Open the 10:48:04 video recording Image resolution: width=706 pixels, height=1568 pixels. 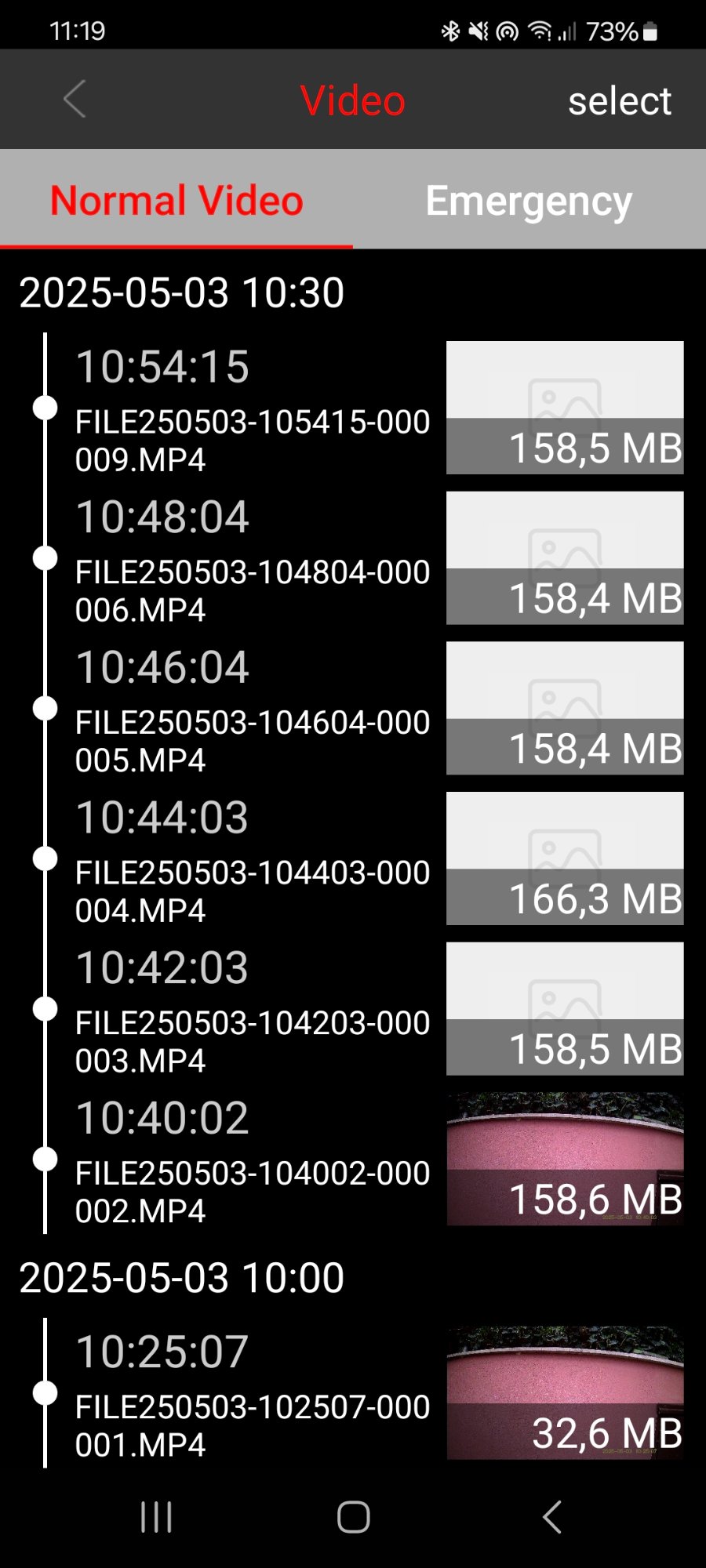point(353,558)
